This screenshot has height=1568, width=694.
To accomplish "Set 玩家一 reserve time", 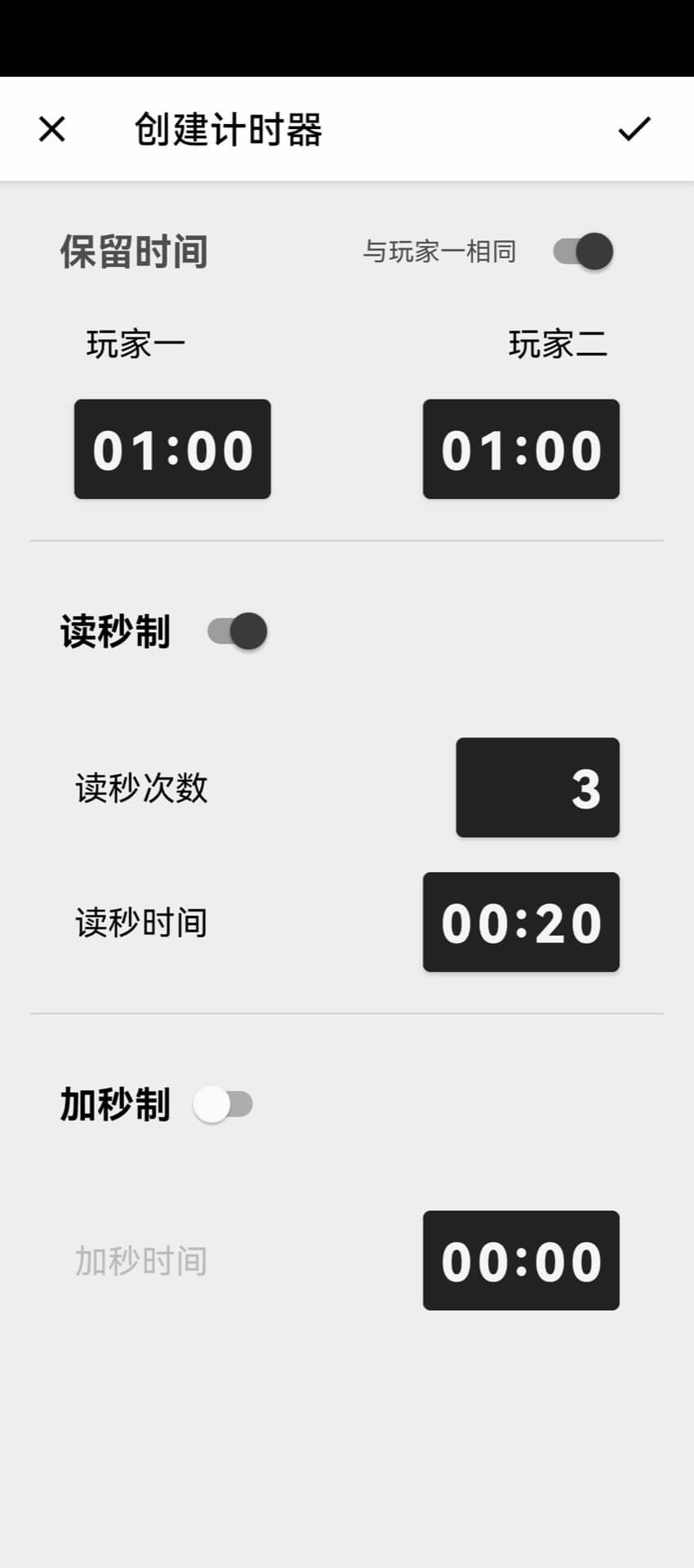I will point(172,449).
